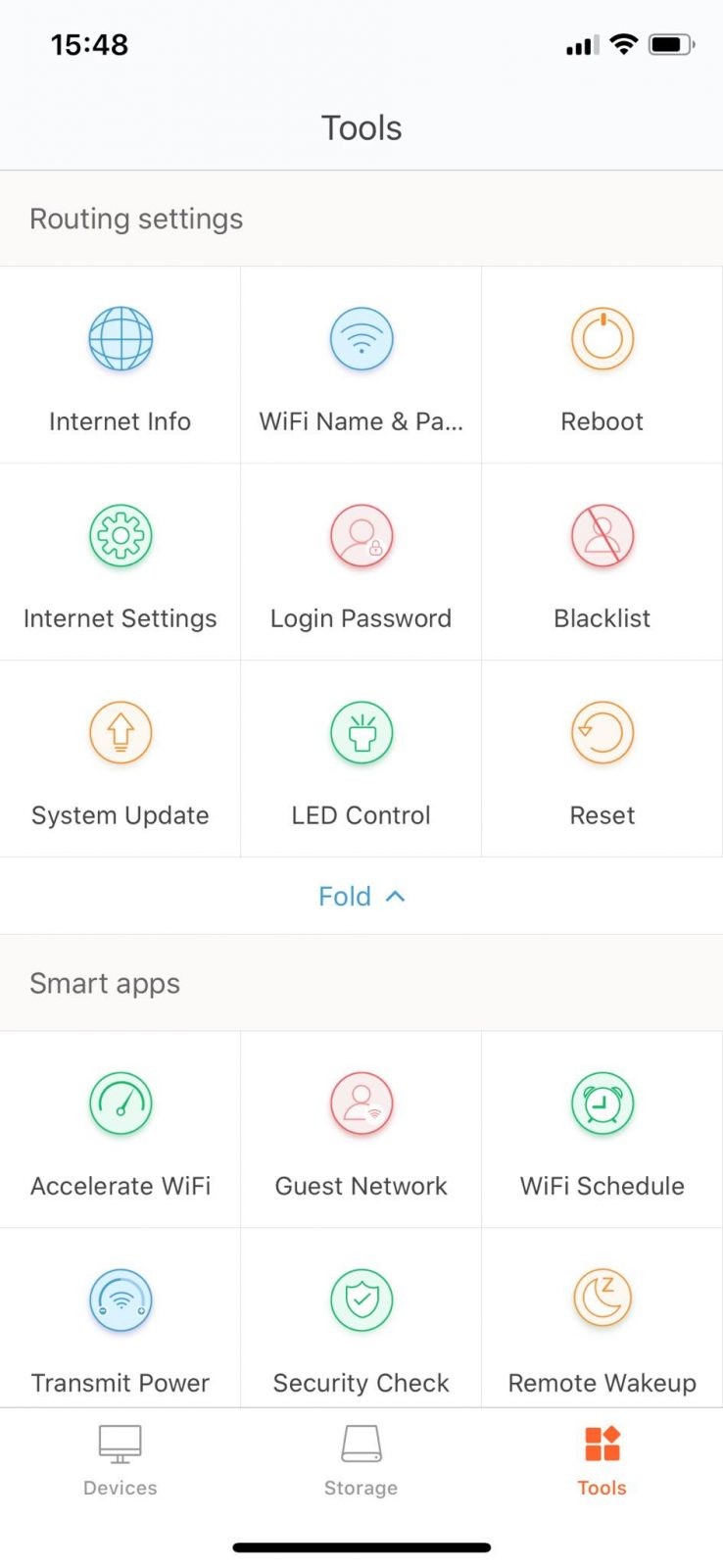Fold the Routing settings section
Screen dimensions: 723x1568
(361, 896)
